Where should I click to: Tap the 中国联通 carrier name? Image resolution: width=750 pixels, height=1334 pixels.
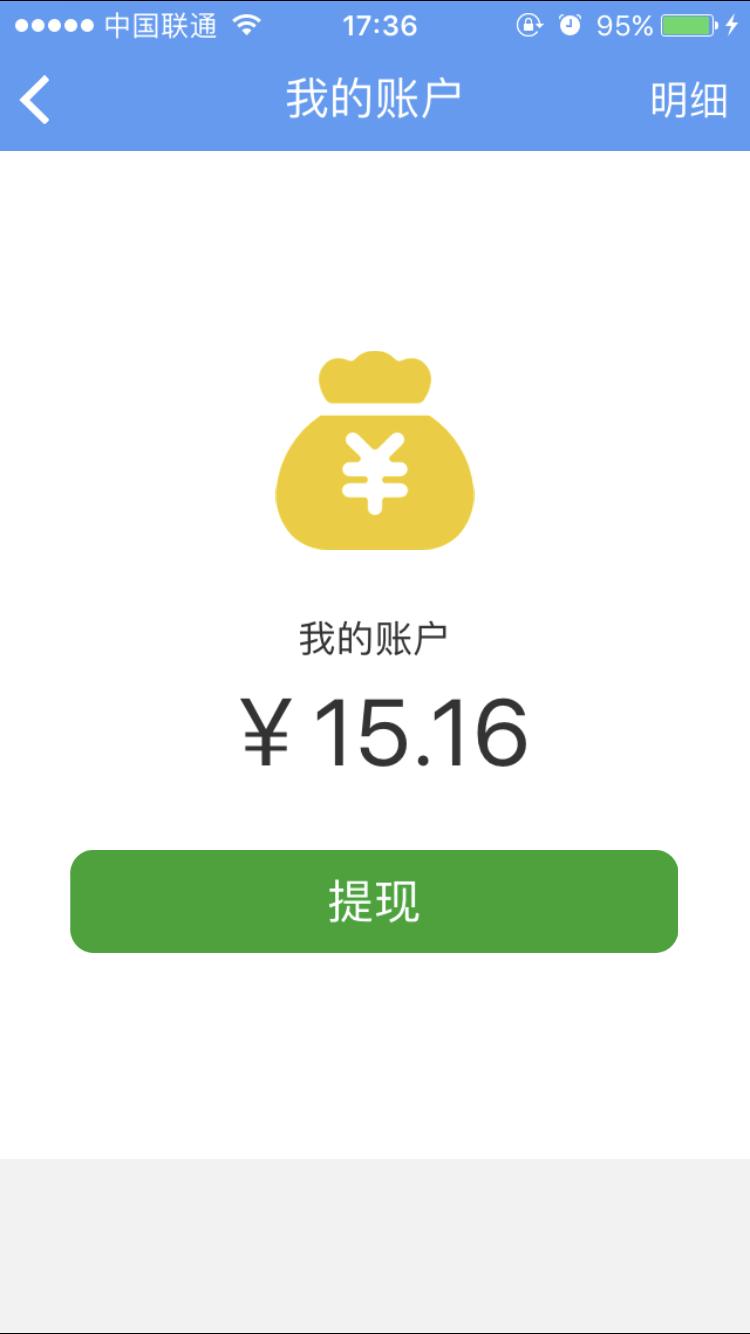[x=160, y=24]
